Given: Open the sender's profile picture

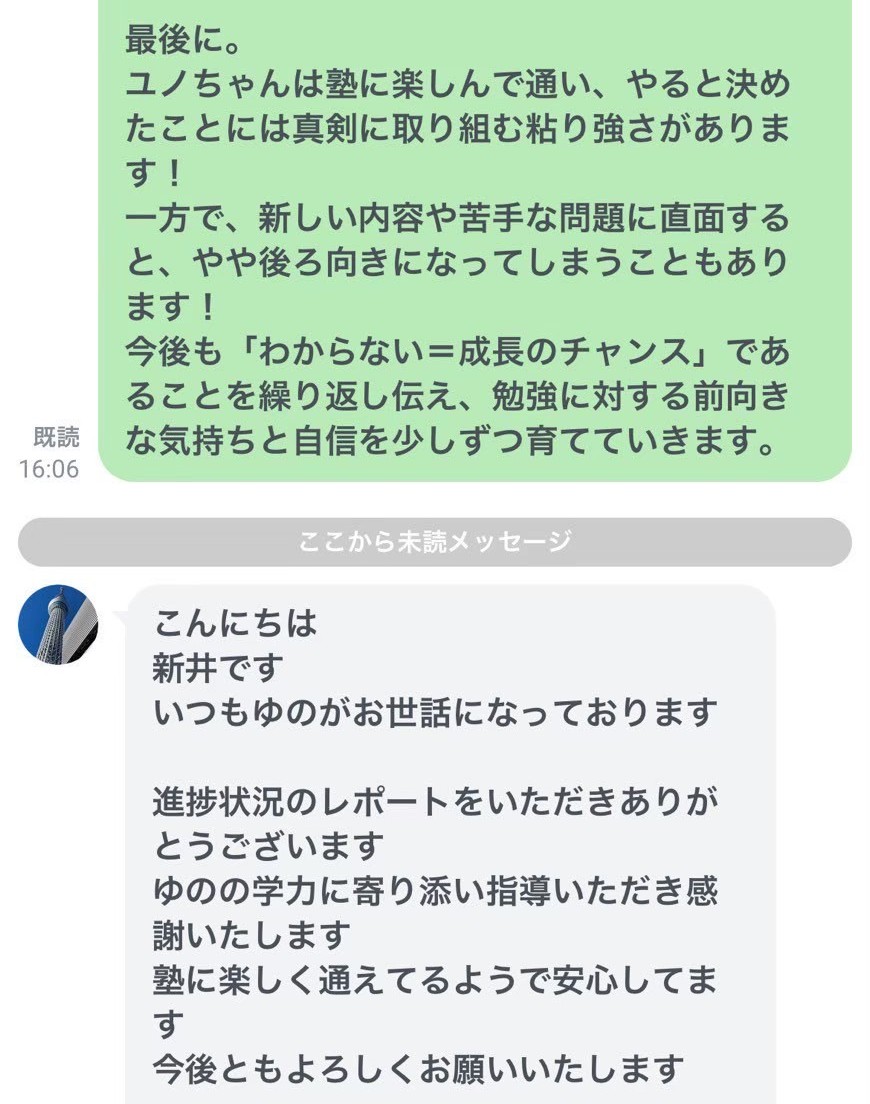Looking at the screenshot, I should coord(58,623).
